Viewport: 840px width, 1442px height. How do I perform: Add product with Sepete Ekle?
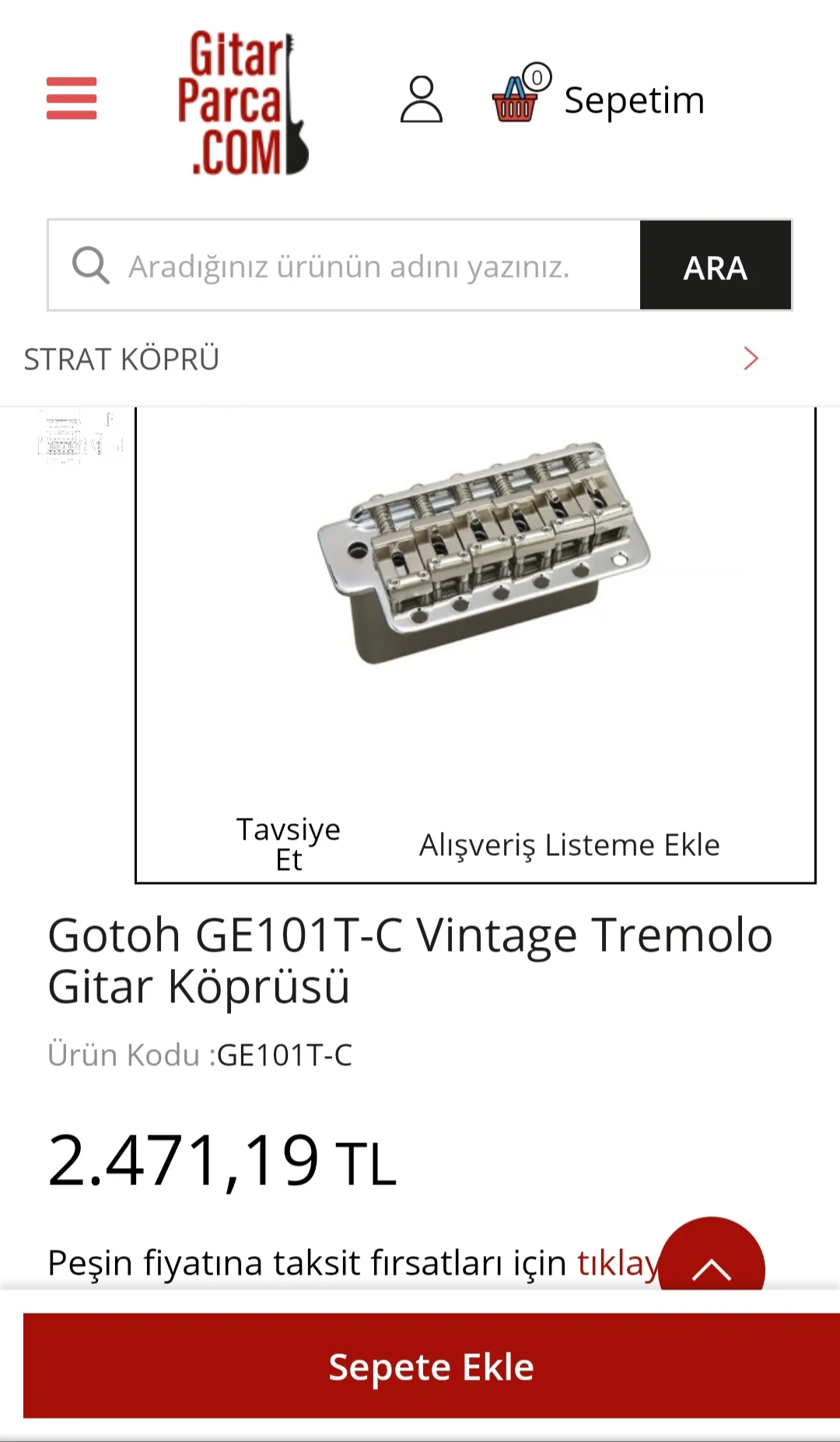(x=431, y=1367)
